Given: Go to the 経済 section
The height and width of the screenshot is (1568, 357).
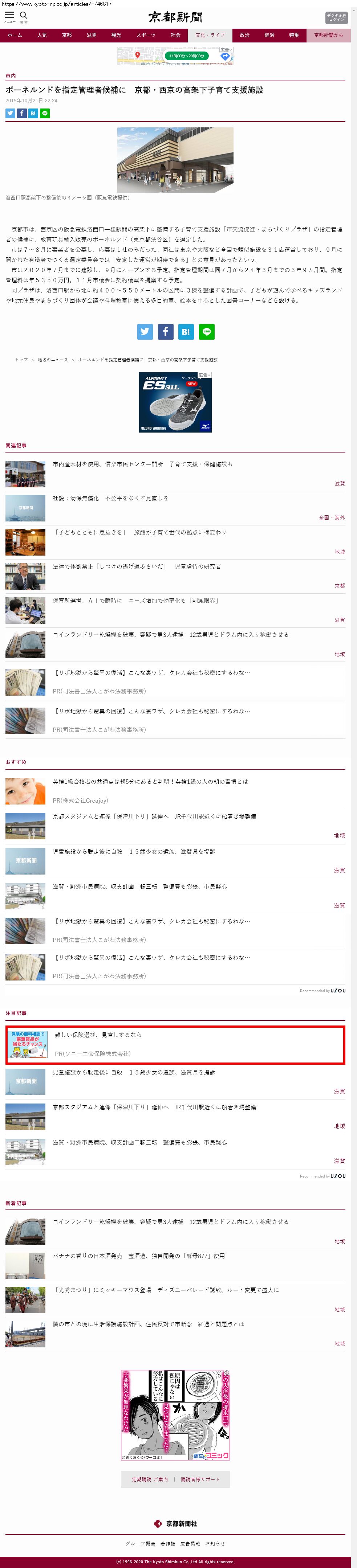Looking at the screenshot, I should coord(269,35).
